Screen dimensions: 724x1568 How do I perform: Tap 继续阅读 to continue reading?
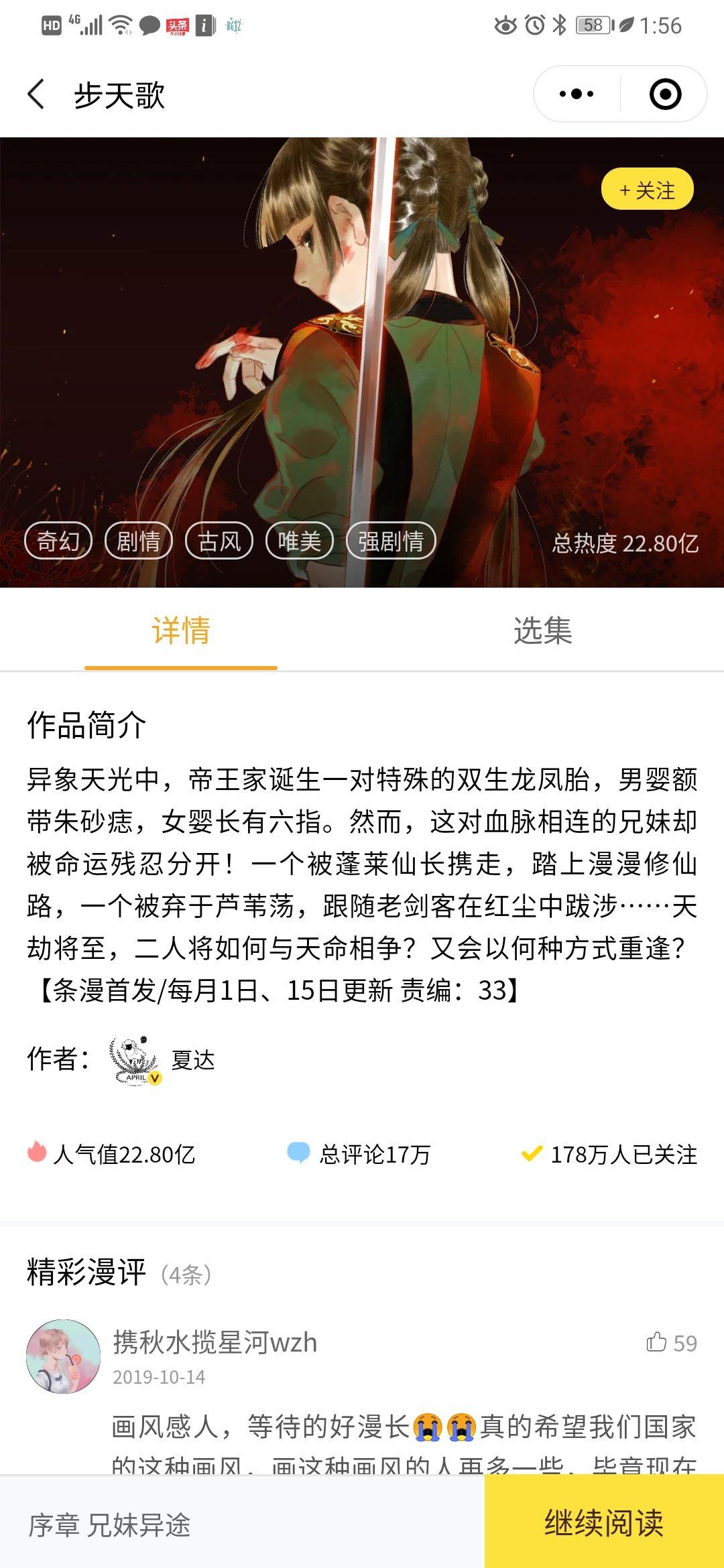(603, 1522)
